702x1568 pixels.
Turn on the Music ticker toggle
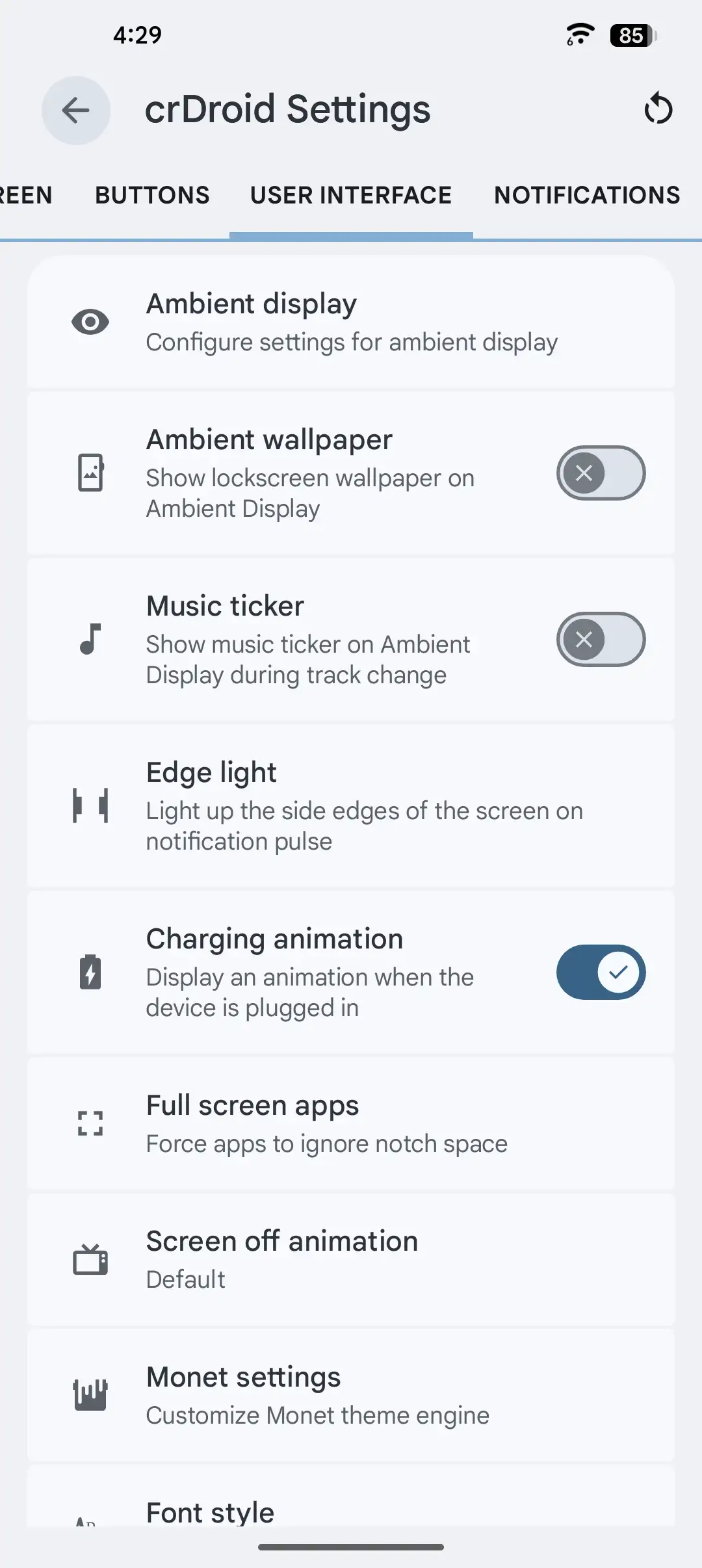(x=601, y=640)
